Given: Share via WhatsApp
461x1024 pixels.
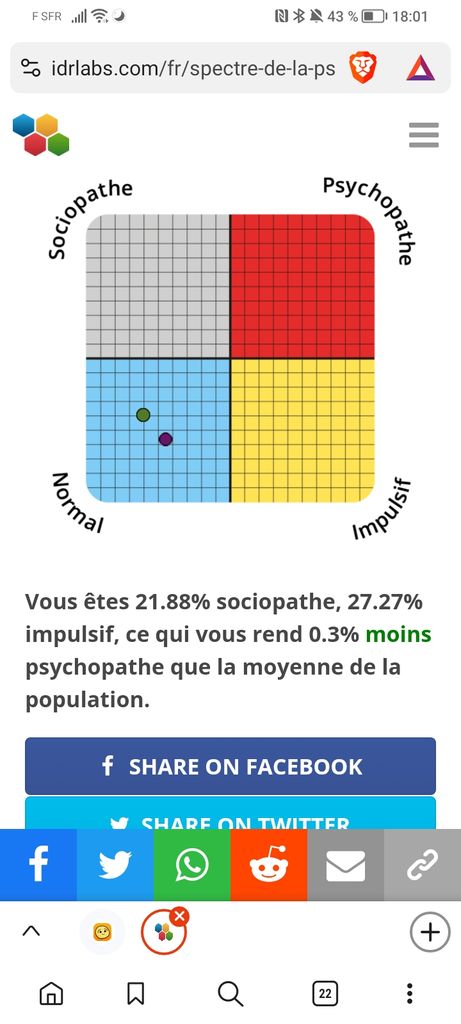Looking at the screenshot, I should point(192,865).
